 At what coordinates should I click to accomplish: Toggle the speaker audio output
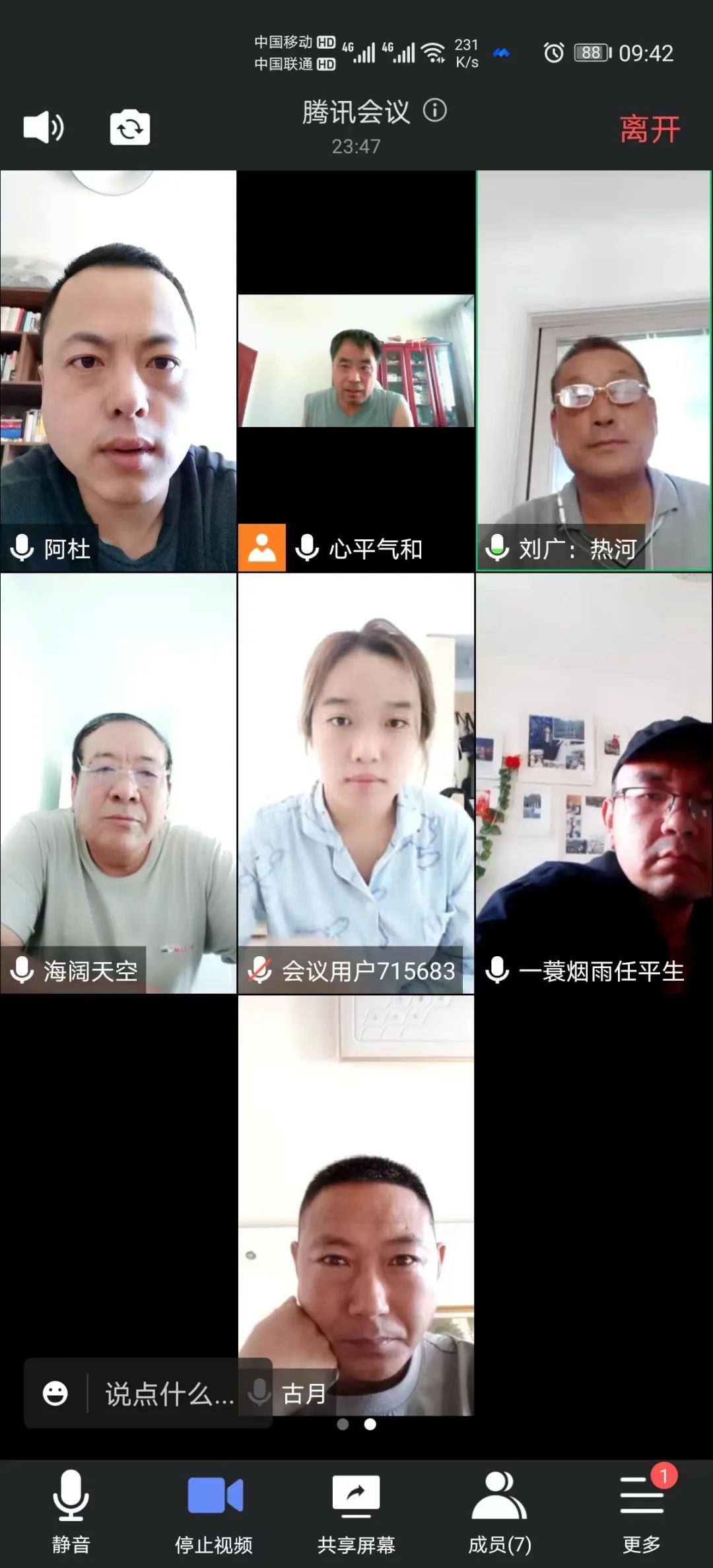tap(44, 127)
